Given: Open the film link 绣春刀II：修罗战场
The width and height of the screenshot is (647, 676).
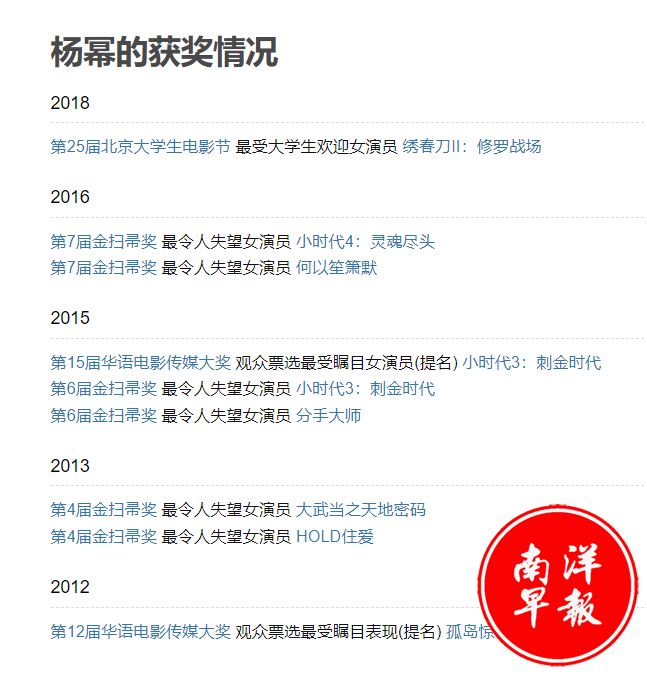Looking at the screenshot, I should (472, 147).
